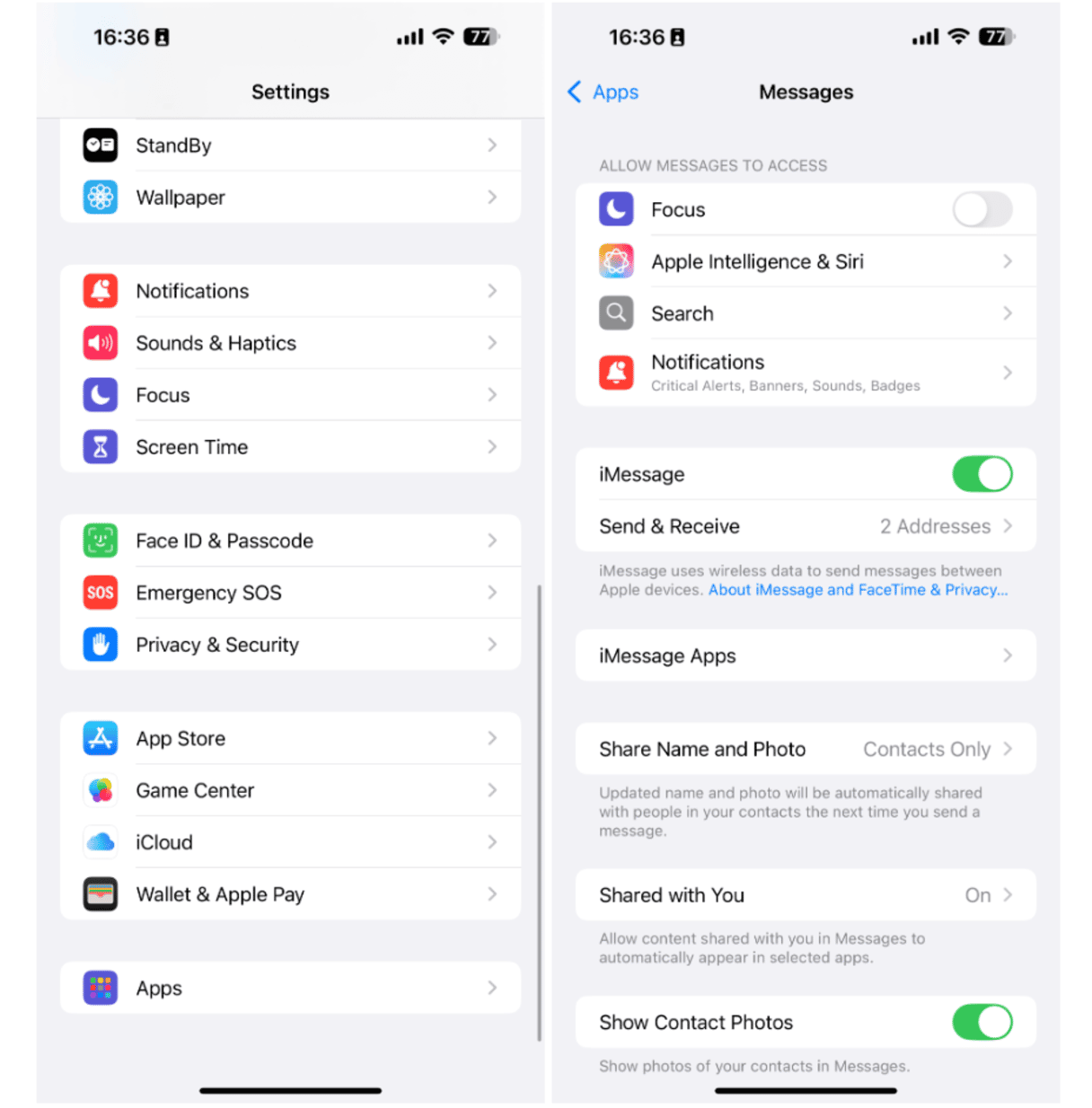Turn off the iMessage switch
The height and width of the screenshot is (1108, 1092).
pyautogui.click(x=982, y=474)
